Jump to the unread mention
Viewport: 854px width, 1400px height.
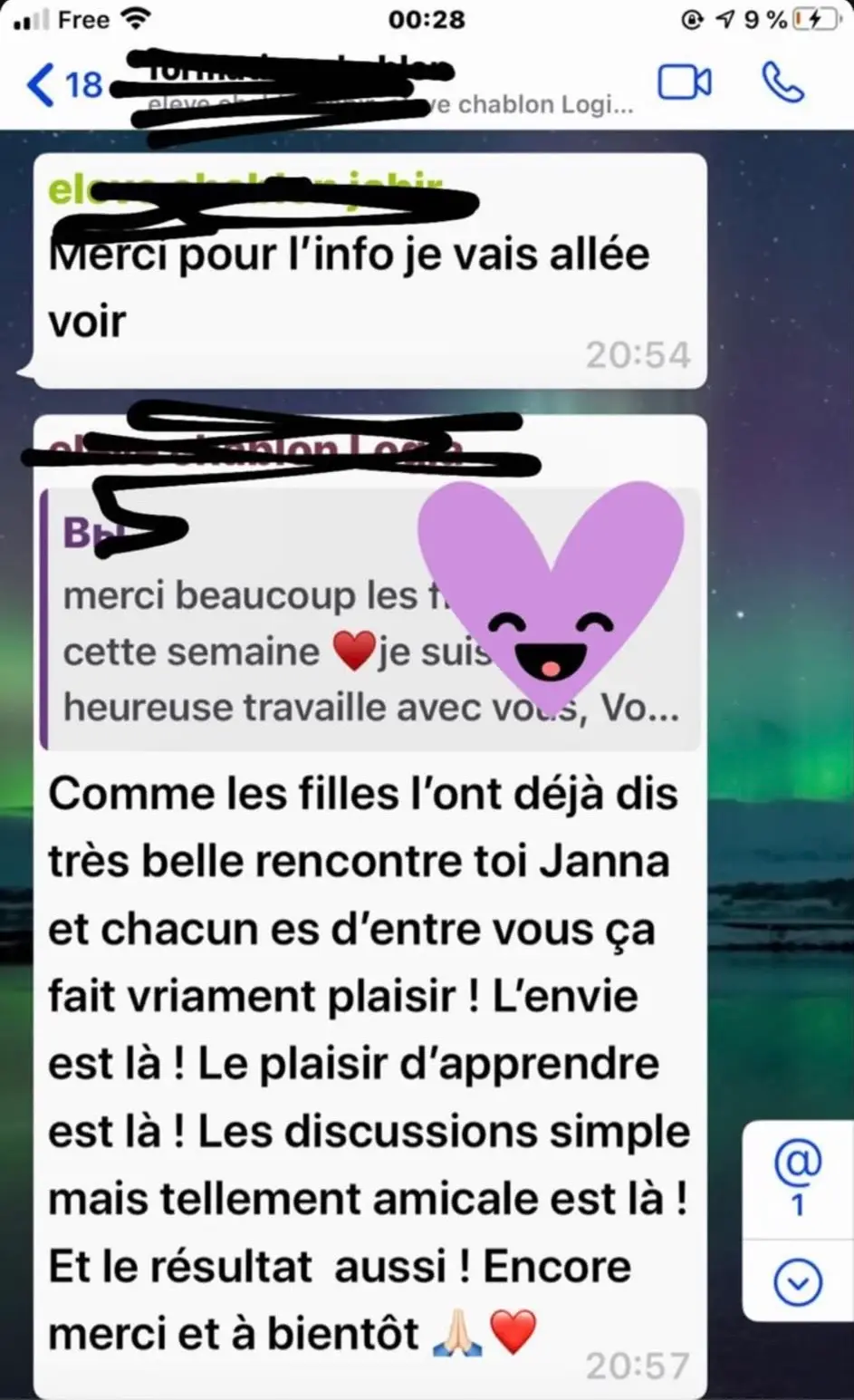pyautogui.click(x=798, y=1179)
